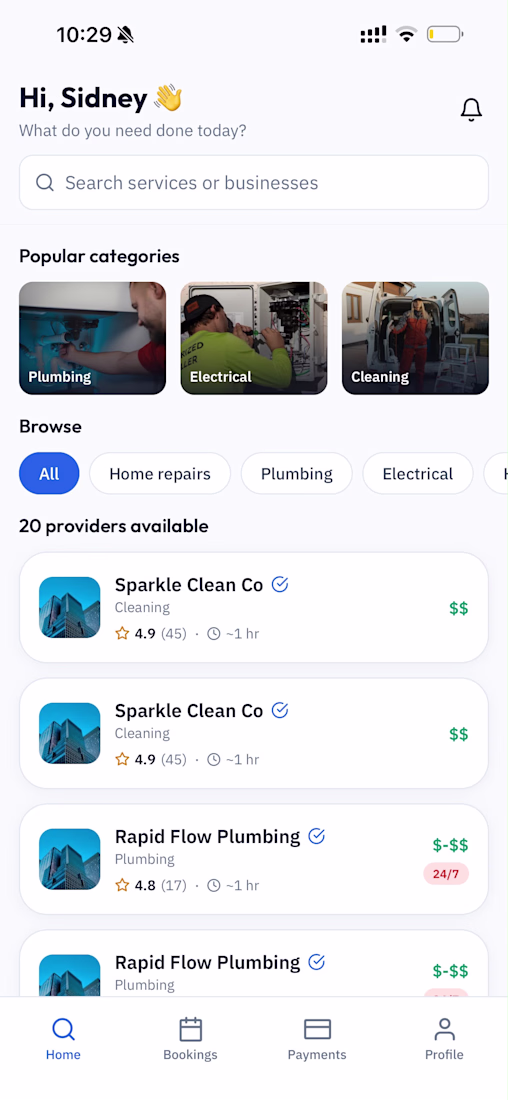Filter by Home repairs chip

160,474
